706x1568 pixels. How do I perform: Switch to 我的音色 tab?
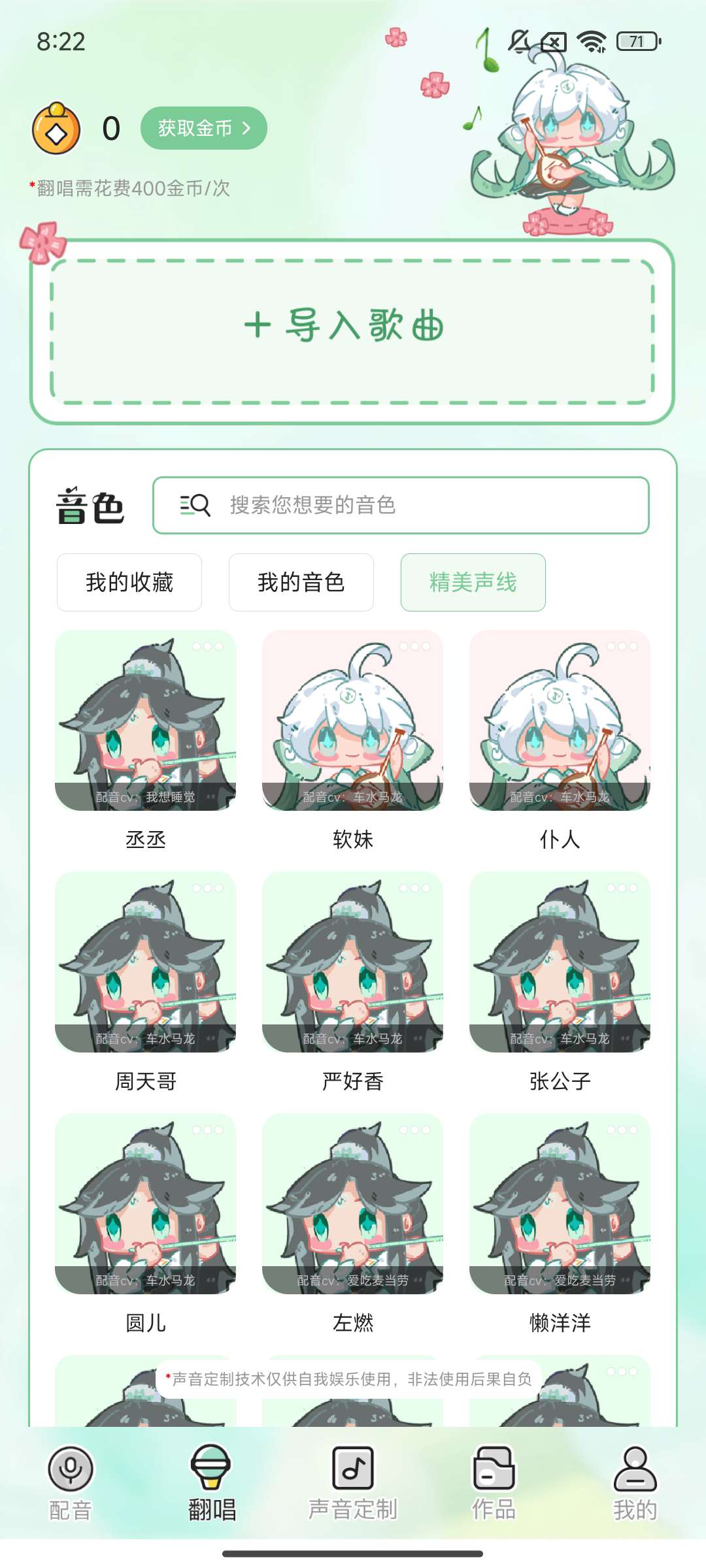click(x=301, y=582)
